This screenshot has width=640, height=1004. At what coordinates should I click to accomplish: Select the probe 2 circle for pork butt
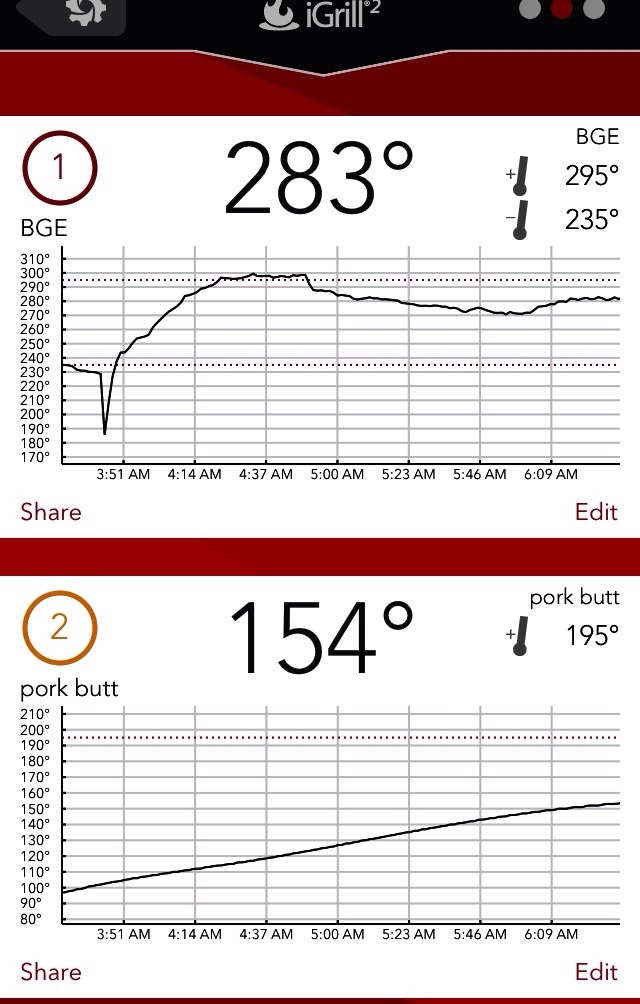pos(59,628)
